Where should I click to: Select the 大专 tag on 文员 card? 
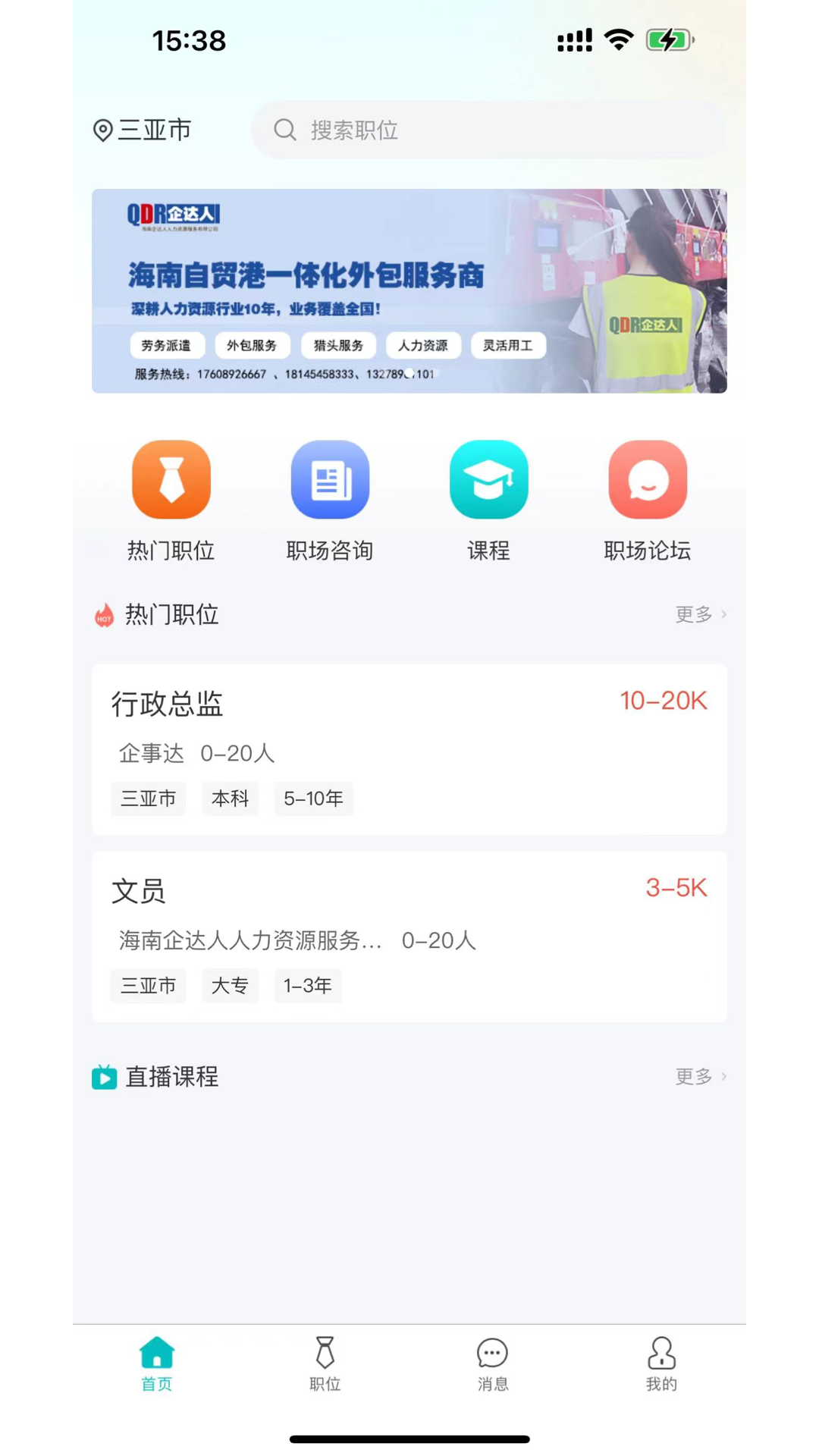click(x=230, y=986)
